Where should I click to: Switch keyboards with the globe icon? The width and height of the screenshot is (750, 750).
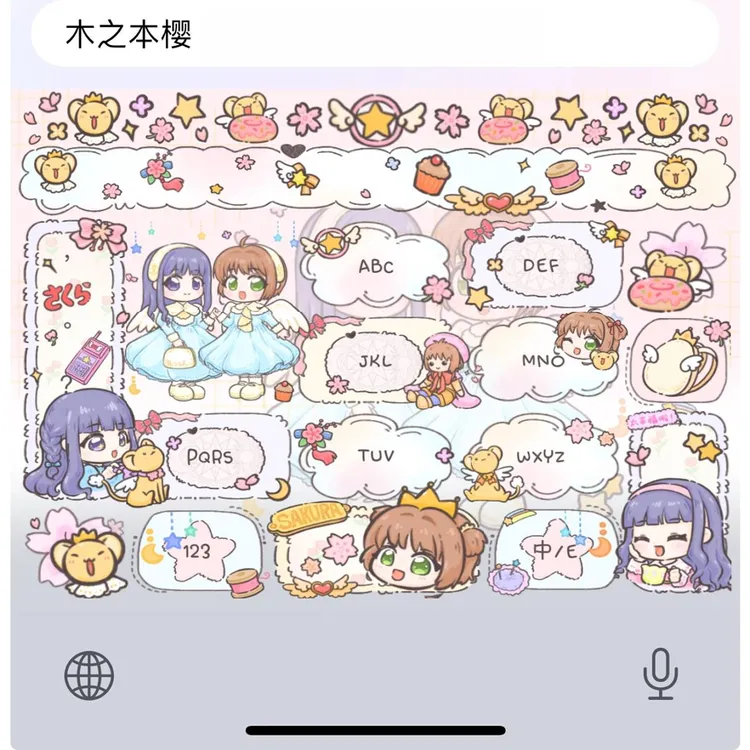(x=89, y=675)
